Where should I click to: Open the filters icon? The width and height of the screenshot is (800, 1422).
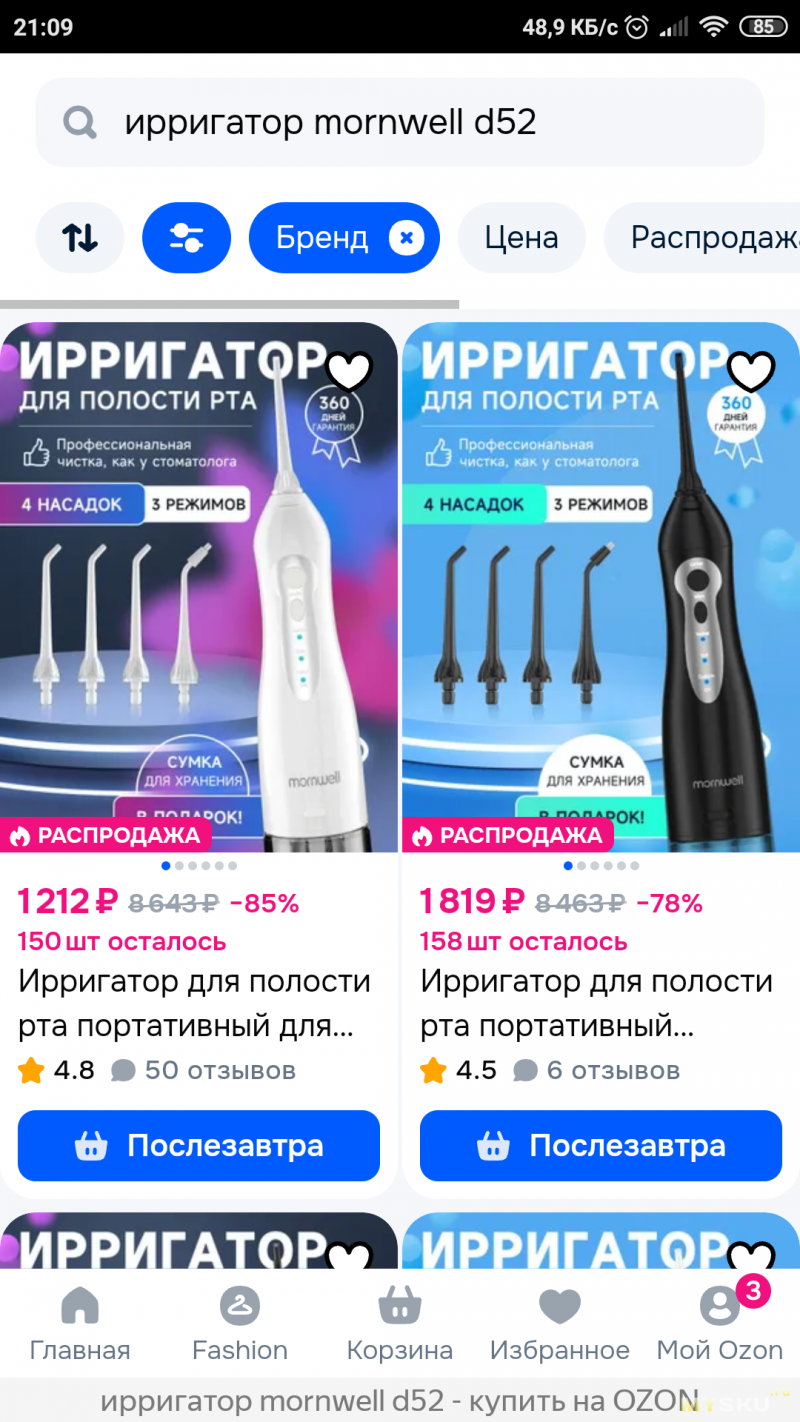coord(187,238)
